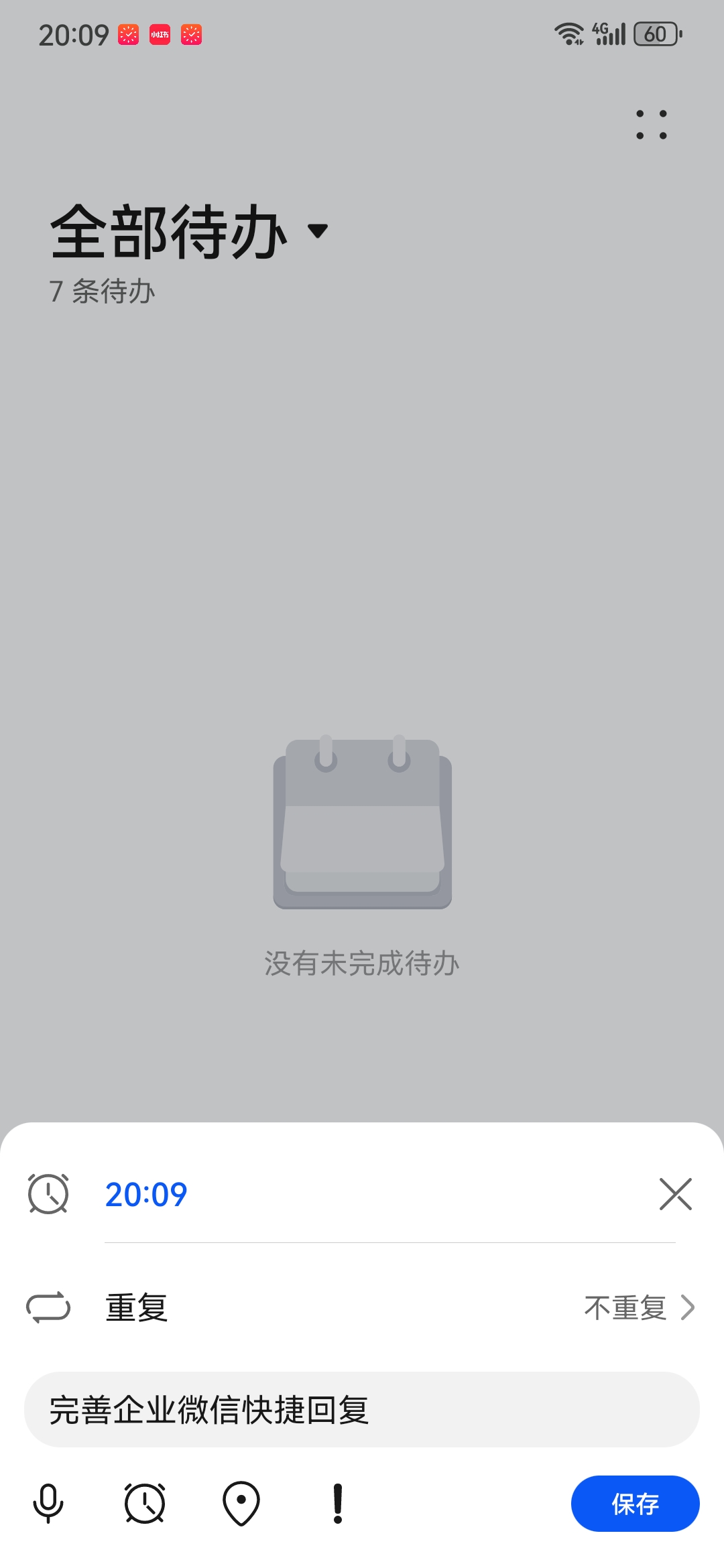Select the 重复 menu row
This screenshot has height=1568, width=724.
(137, 1307)
